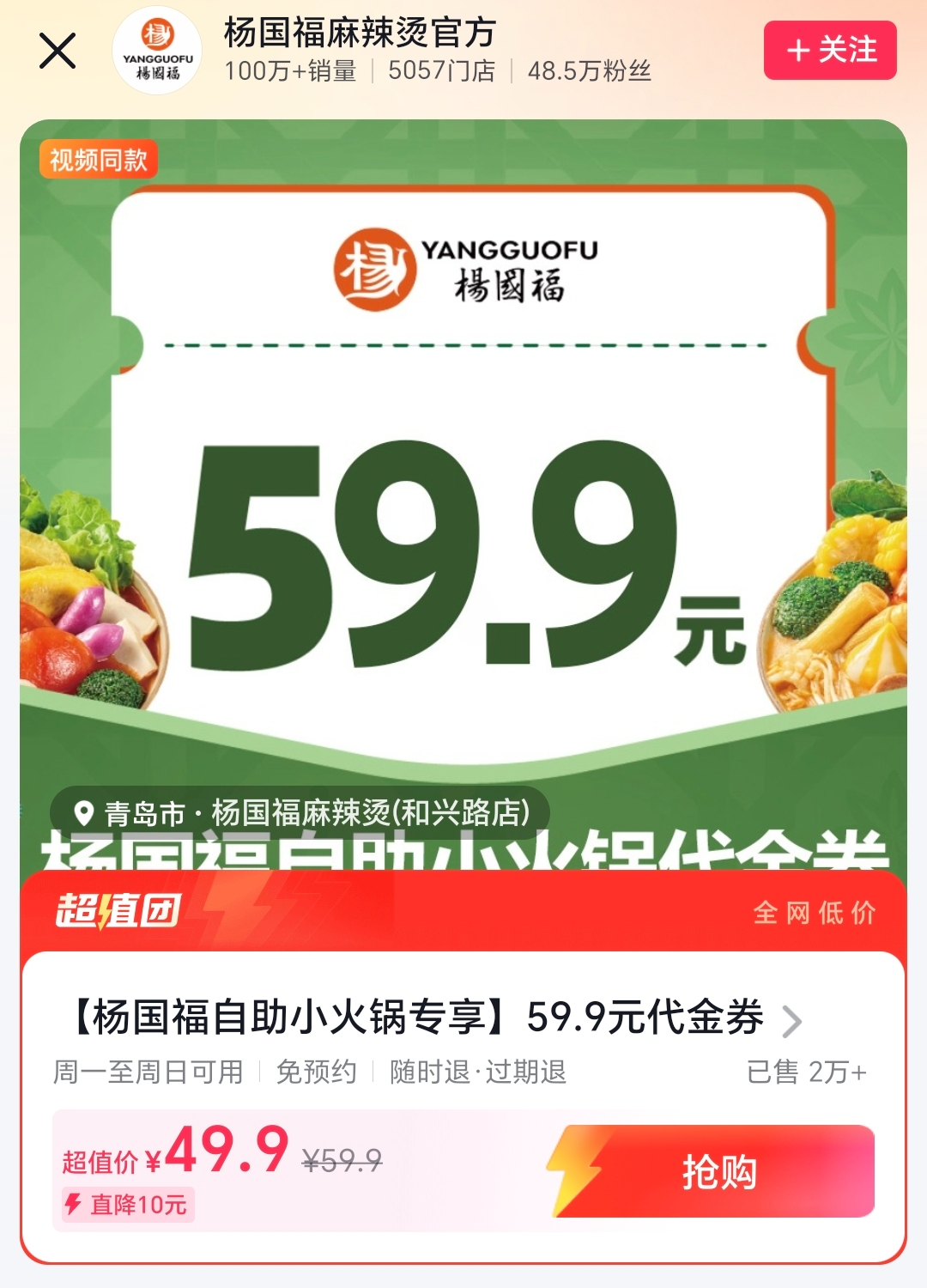Open the 59.9元 voucher banner image

[463, 481]
